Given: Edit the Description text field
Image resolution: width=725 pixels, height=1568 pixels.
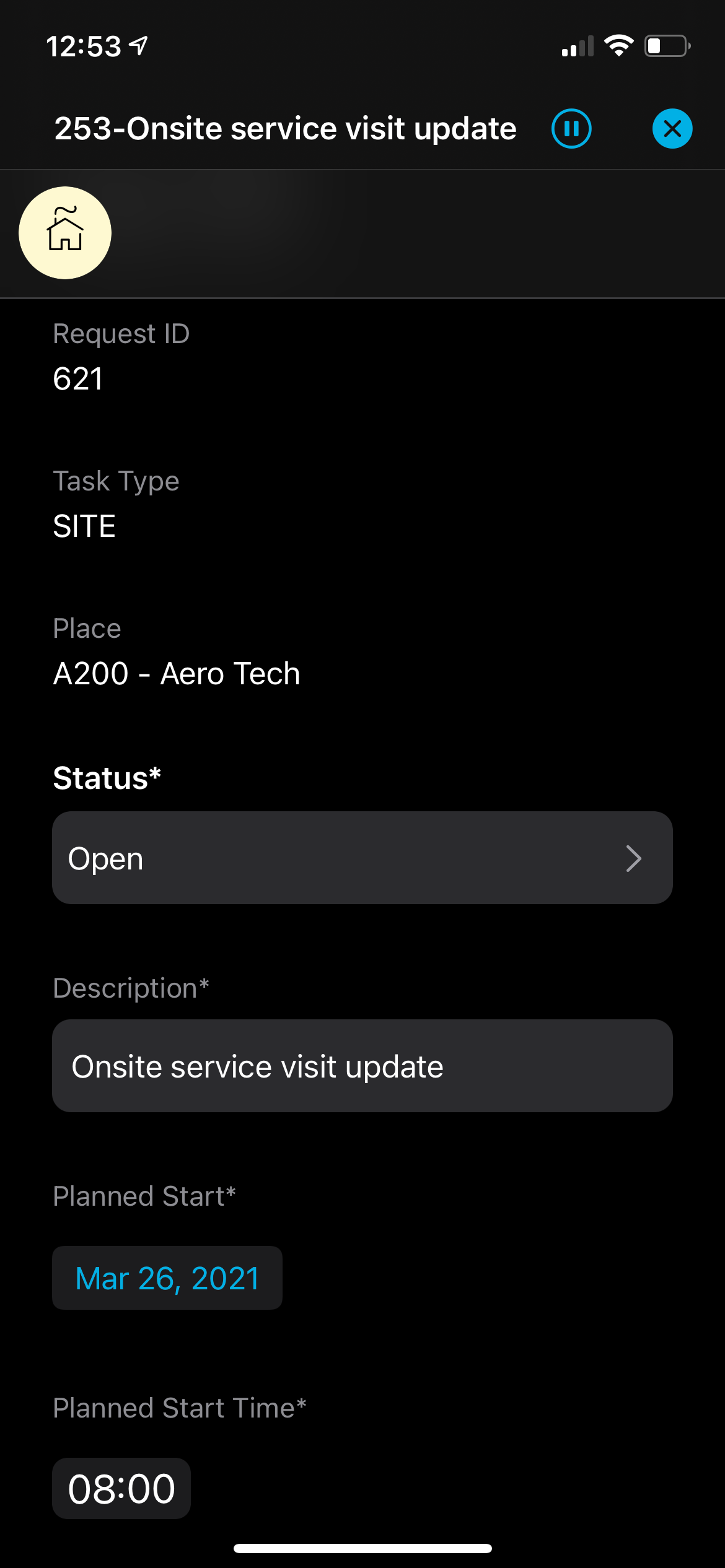Looking at the screenshot, I should tap(362, 1066).
